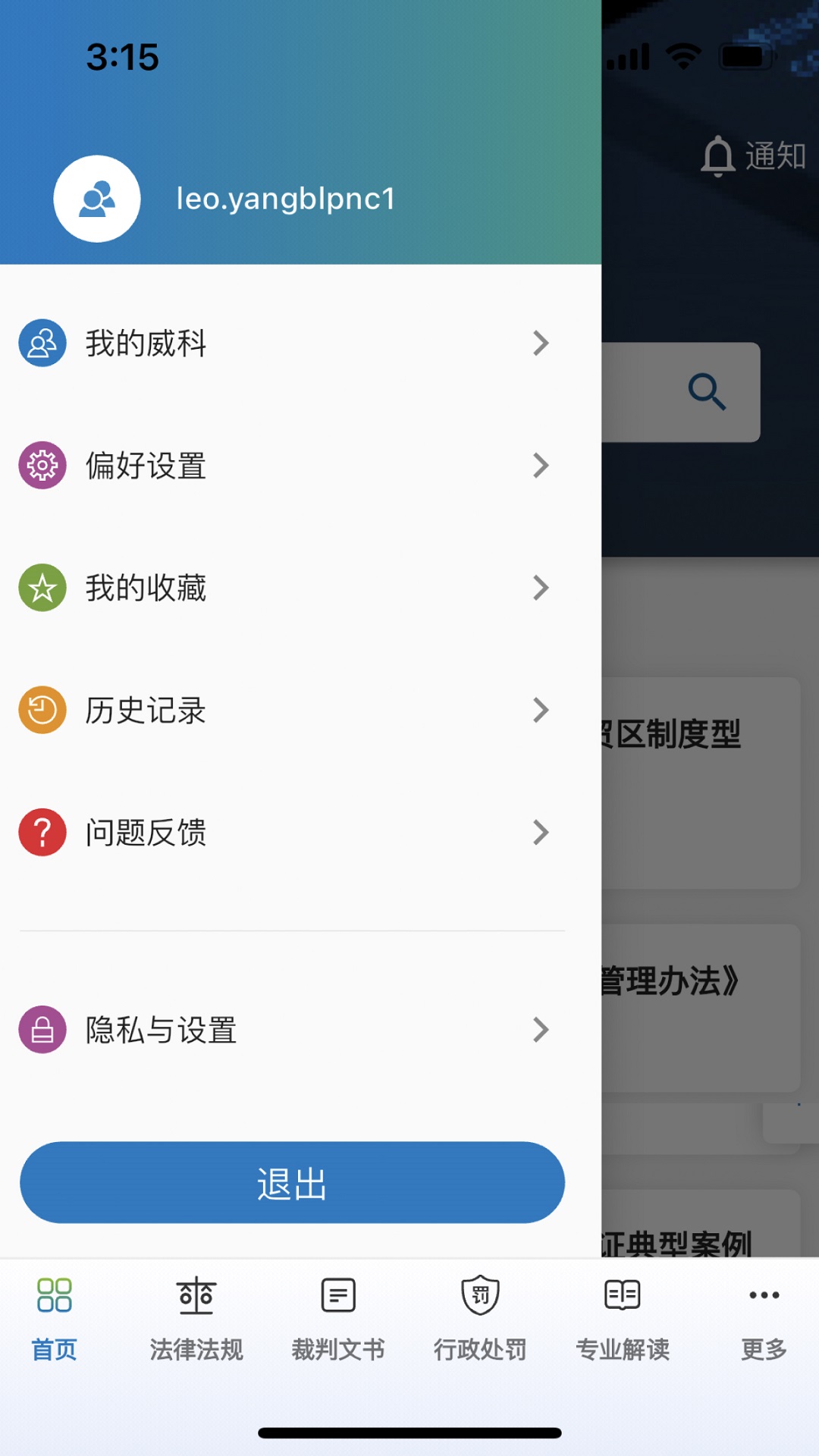Select the 裁判文书 document icon
The width and height of the screenshot is (819, 1456).
[336, 1295]
